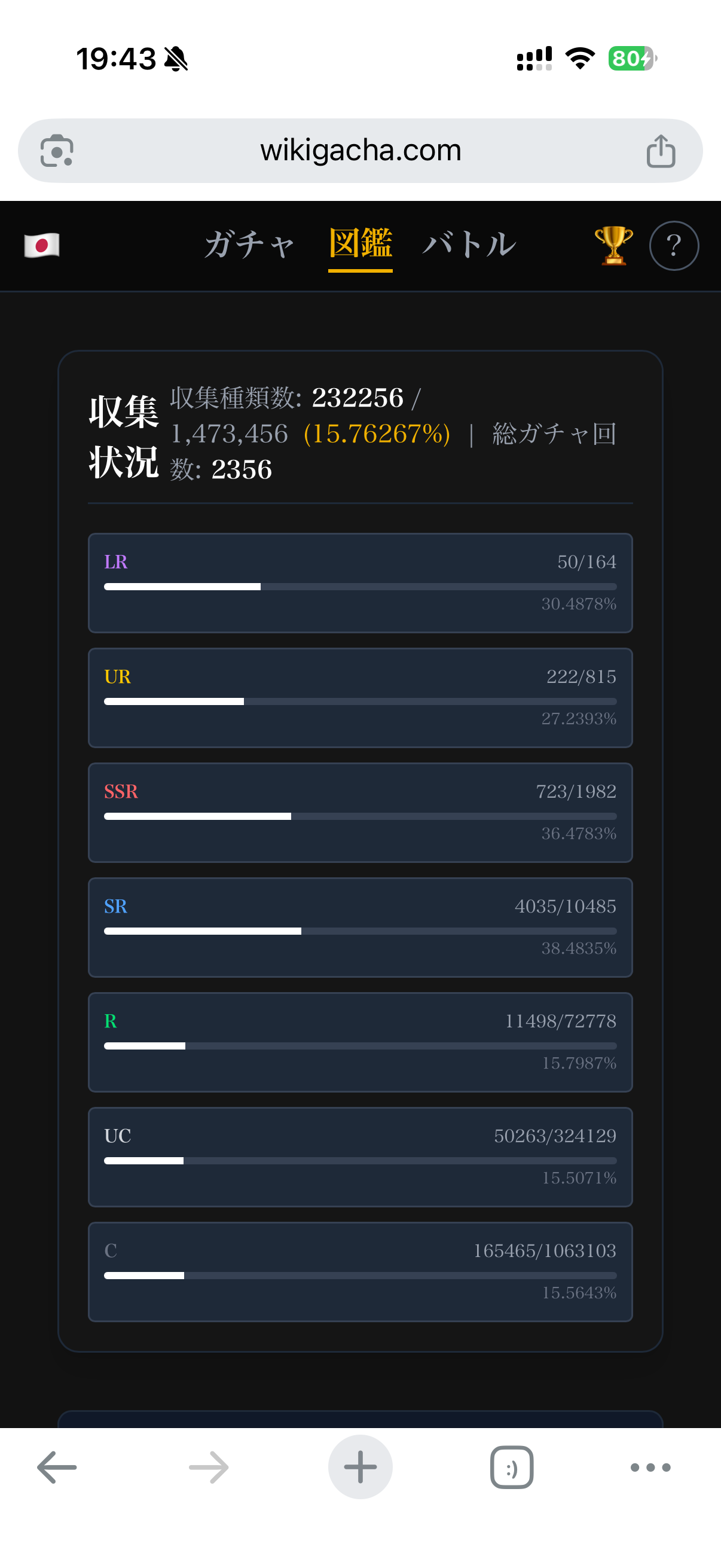Select the 図鑑 tab
The width and height of the screenshot is (721, 1568).
[360, 245]
